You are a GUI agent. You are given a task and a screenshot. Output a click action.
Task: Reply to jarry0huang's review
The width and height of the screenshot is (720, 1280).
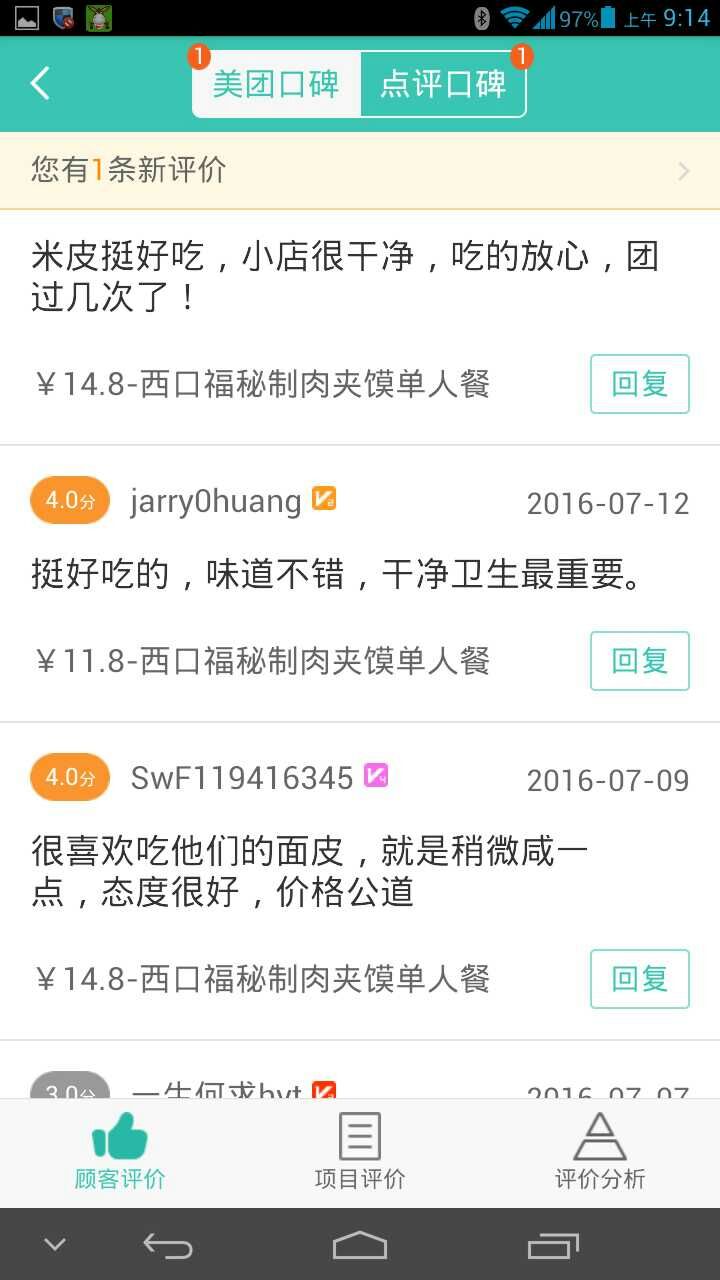click(x=640, y=661)
